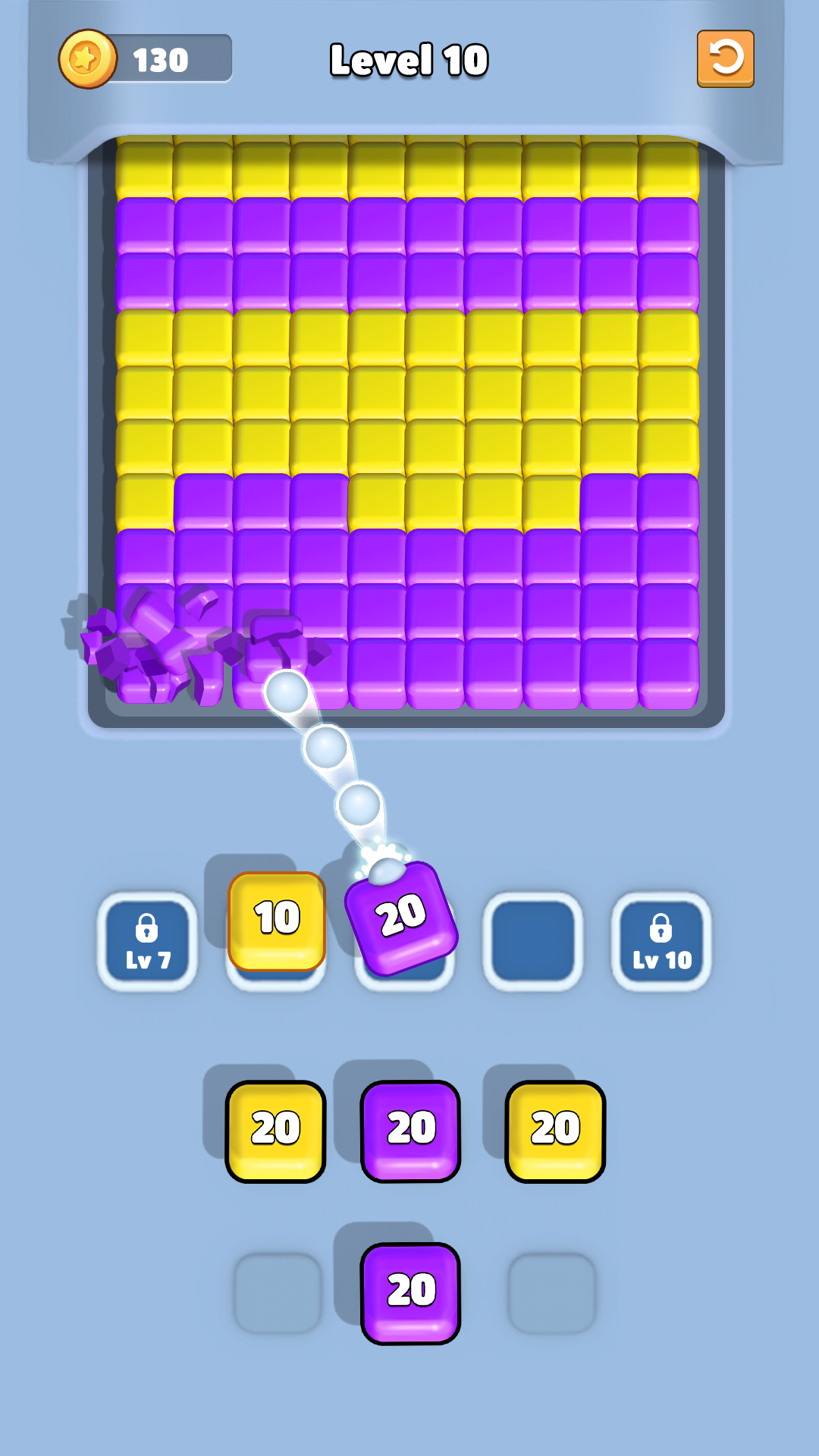Restart the level with the orange button
The width and height of the screenshot is (819, 1456).
pyautogui.click(x=725, y=58)
